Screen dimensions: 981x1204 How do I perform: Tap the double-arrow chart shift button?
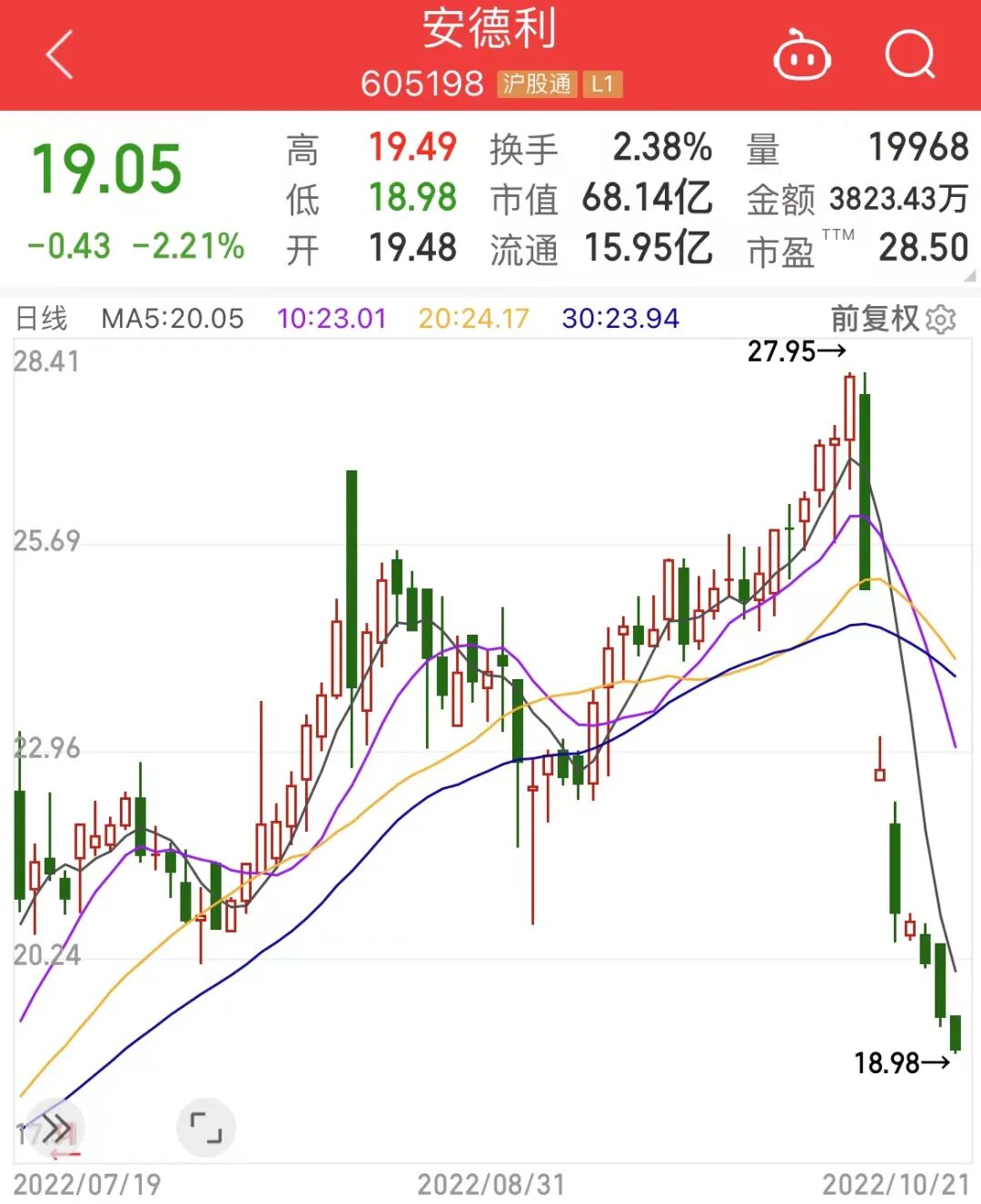[56, 1130]
